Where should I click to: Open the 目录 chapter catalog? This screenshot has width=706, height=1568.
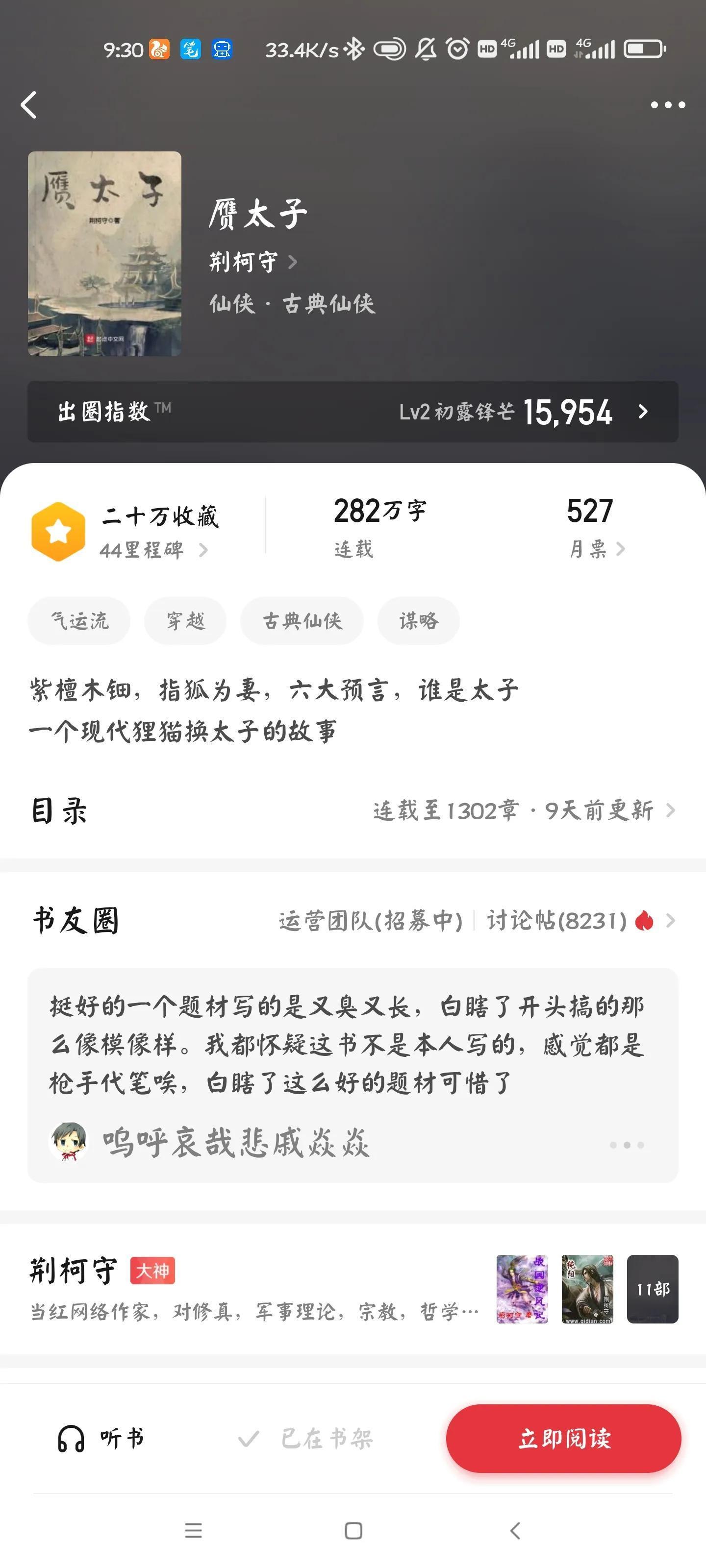[353, 811]
